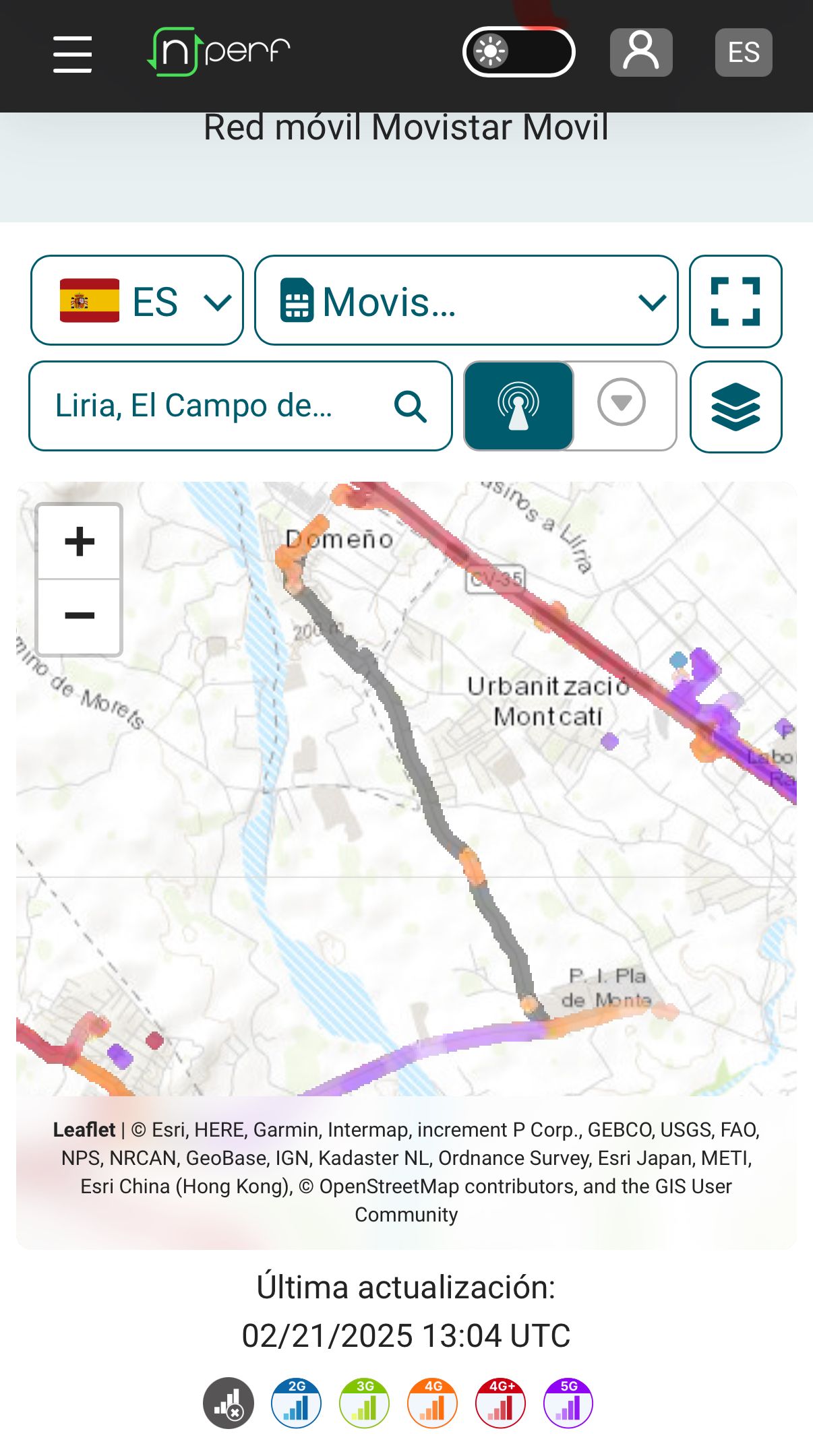Tap the Liria location search field
813x1456 pixels.
click(209, 406)
